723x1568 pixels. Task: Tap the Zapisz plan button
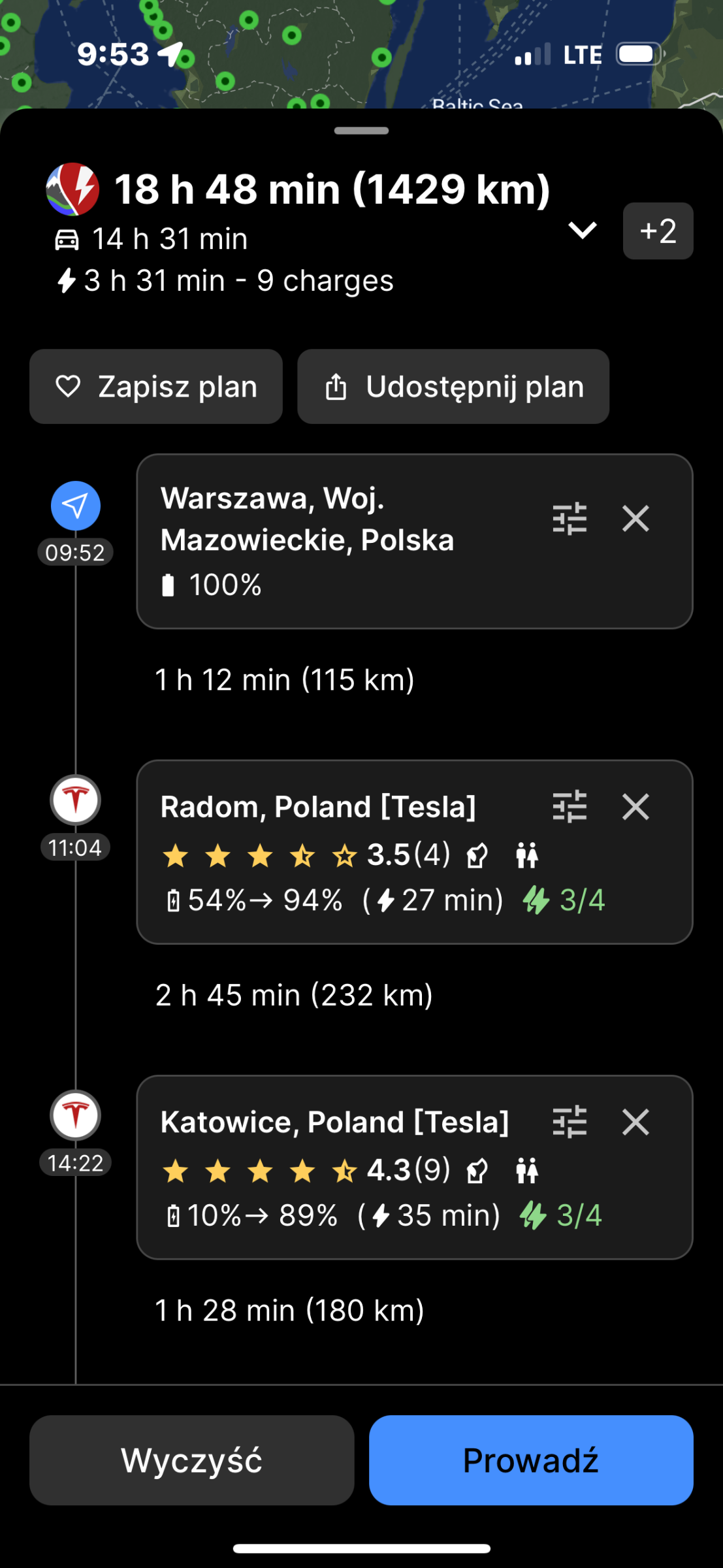coord(156,386)
